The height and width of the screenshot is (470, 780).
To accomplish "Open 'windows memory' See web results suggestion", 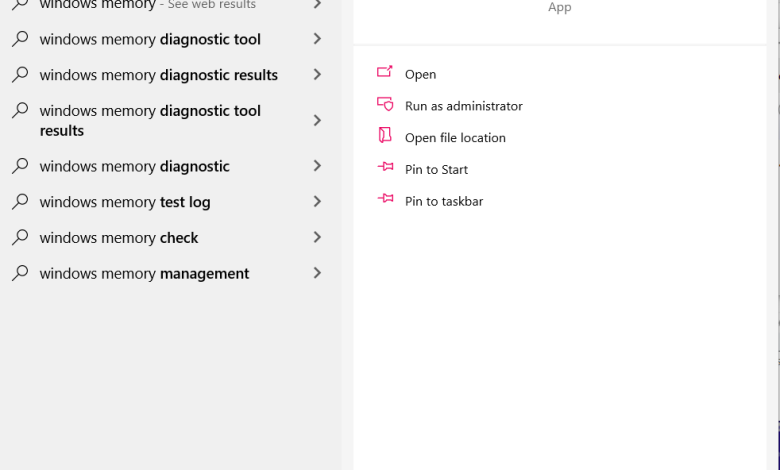I will pyautogui.click(x=147, y=5).
